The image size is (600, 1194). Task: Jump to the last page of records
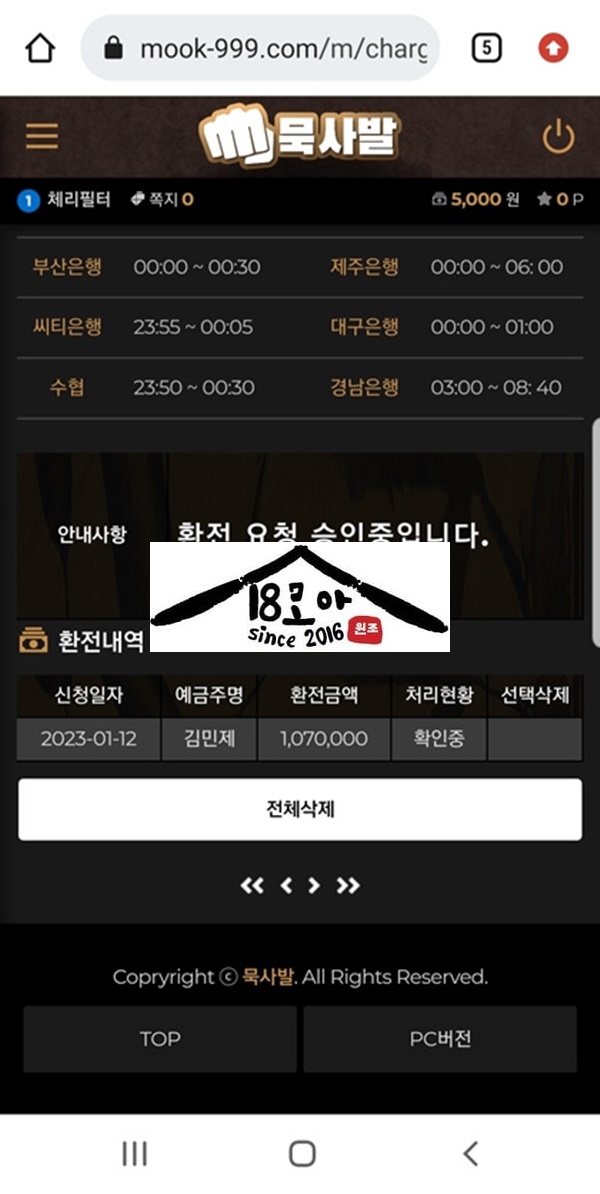[x=348, y=885]
